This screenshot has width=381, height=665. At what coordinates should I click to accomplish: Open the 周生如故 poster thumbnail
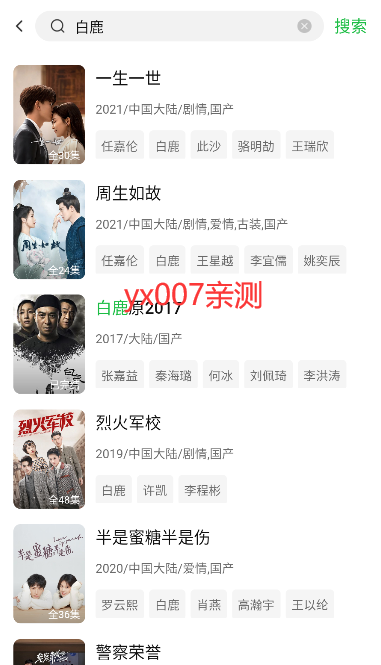point(49,229)
